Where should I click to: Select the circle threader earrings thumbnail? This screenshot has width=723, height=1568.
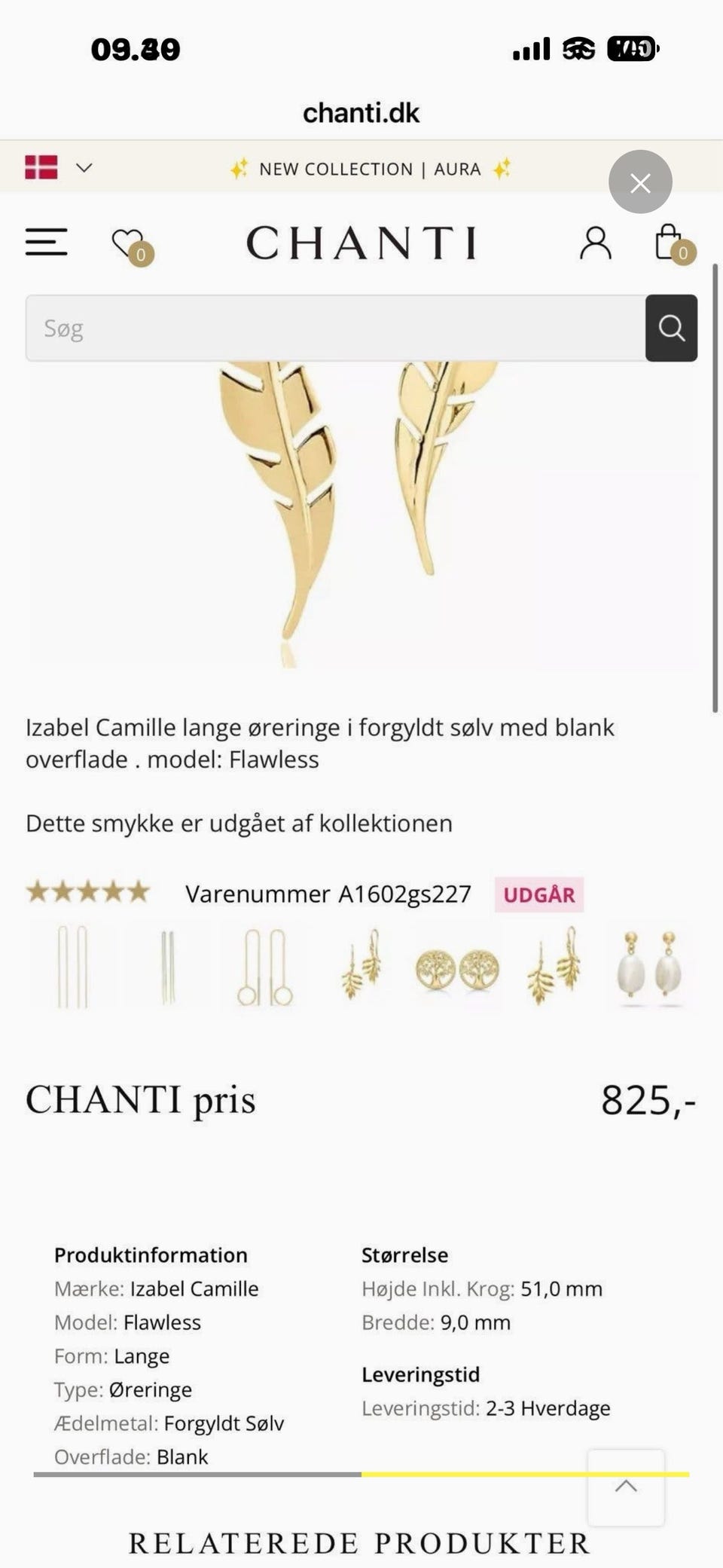point(264,967)
